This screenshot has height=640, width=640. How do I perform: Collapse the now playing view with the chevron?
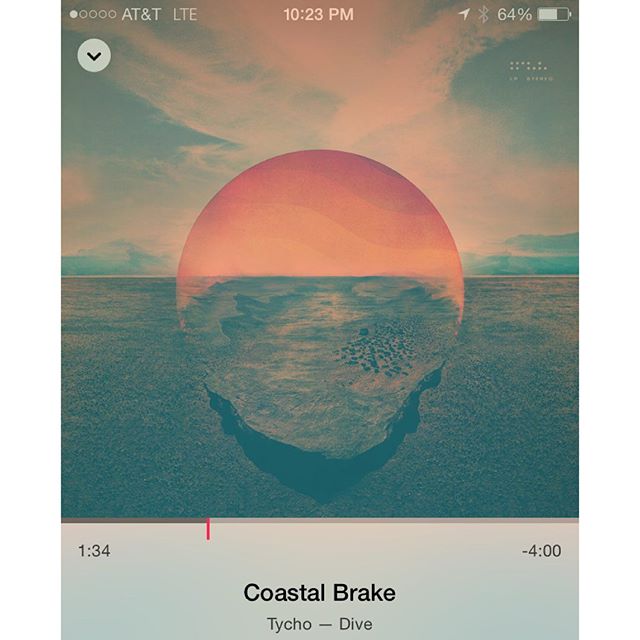[94, 56]
